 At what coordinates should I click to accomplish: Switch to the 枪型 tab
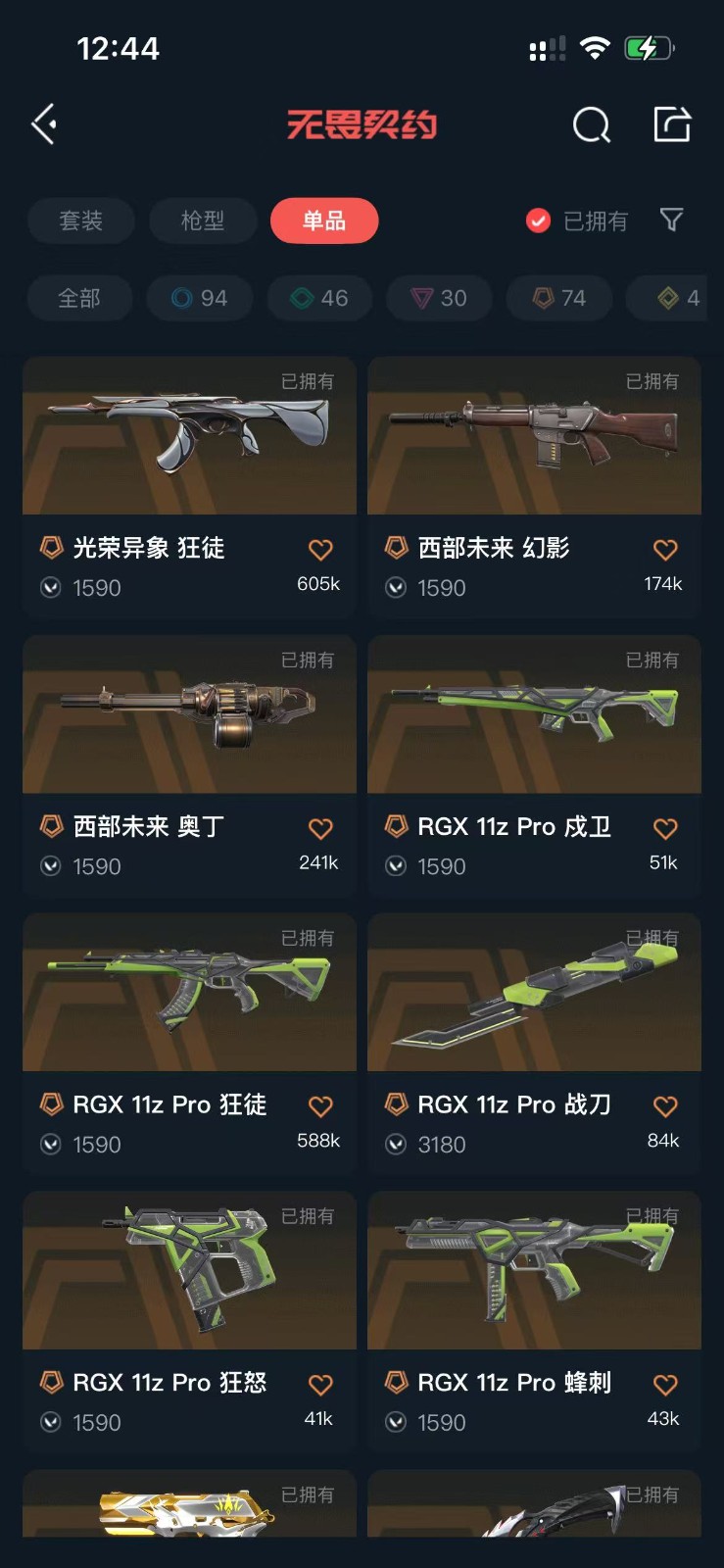[x=203, y=220]
